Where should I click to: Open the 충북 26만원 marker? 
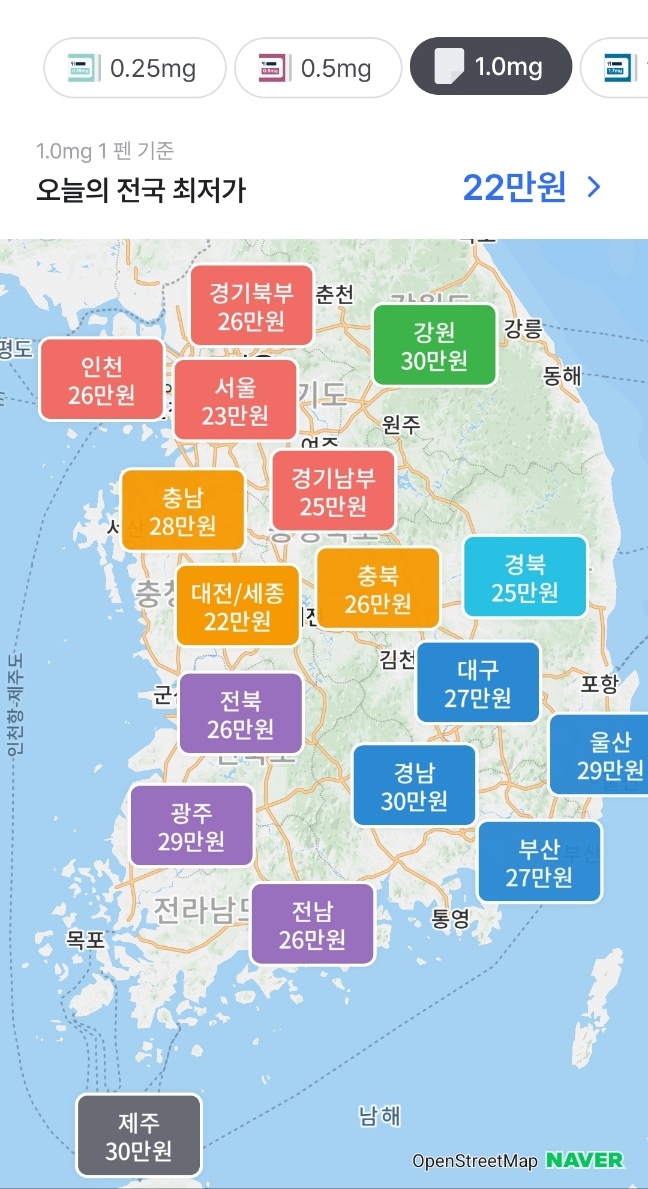click(x=378, y=588)
